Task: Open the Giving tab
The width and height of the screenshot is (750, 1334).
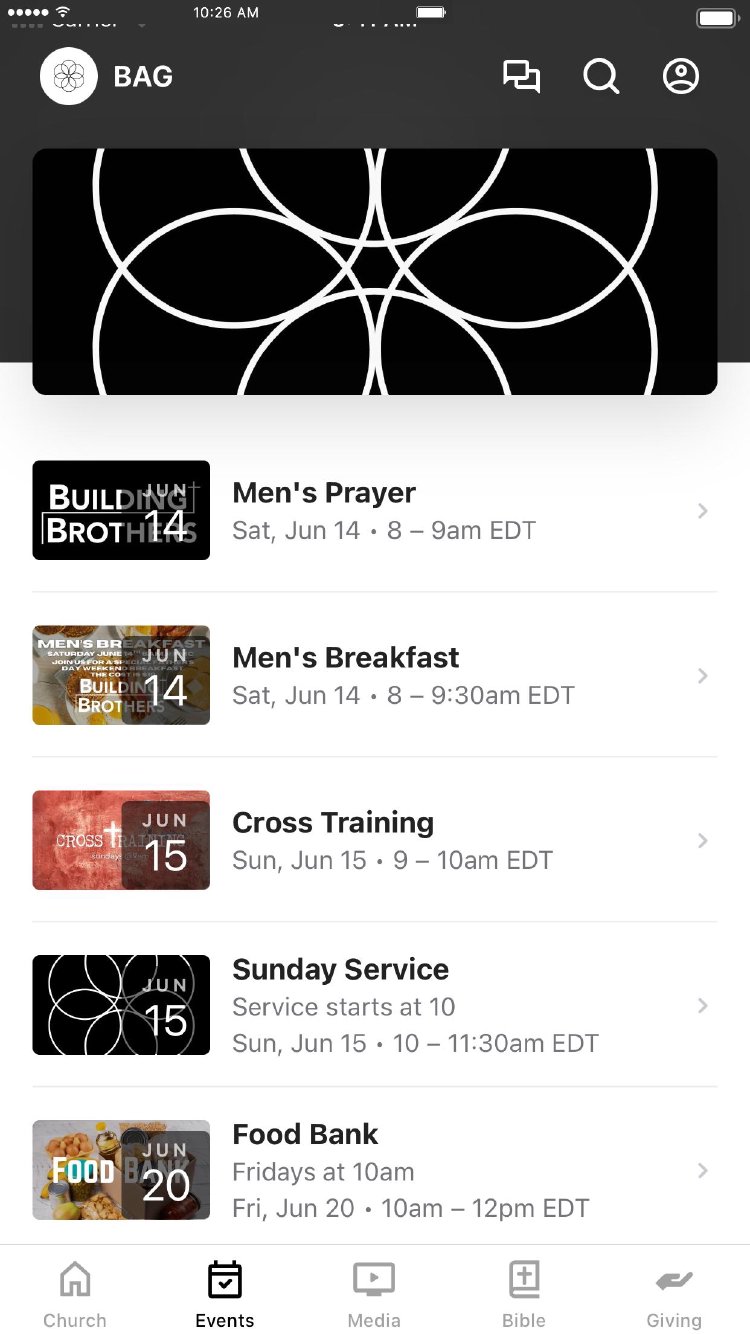Action: coord(674,1295)
